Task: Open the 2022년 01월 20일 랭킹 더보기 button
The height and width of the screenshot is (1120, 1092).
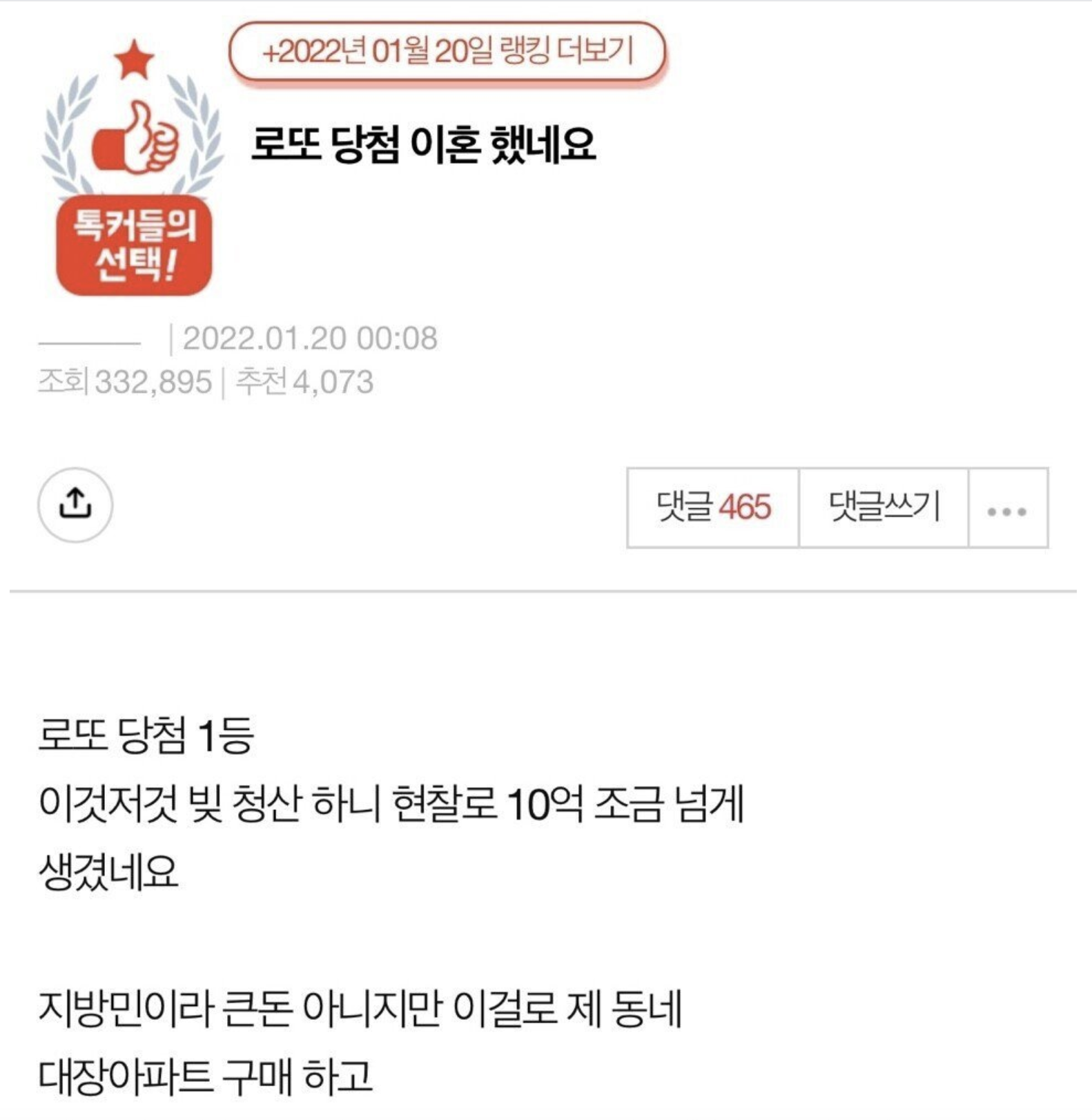Action: pos(447,52)
